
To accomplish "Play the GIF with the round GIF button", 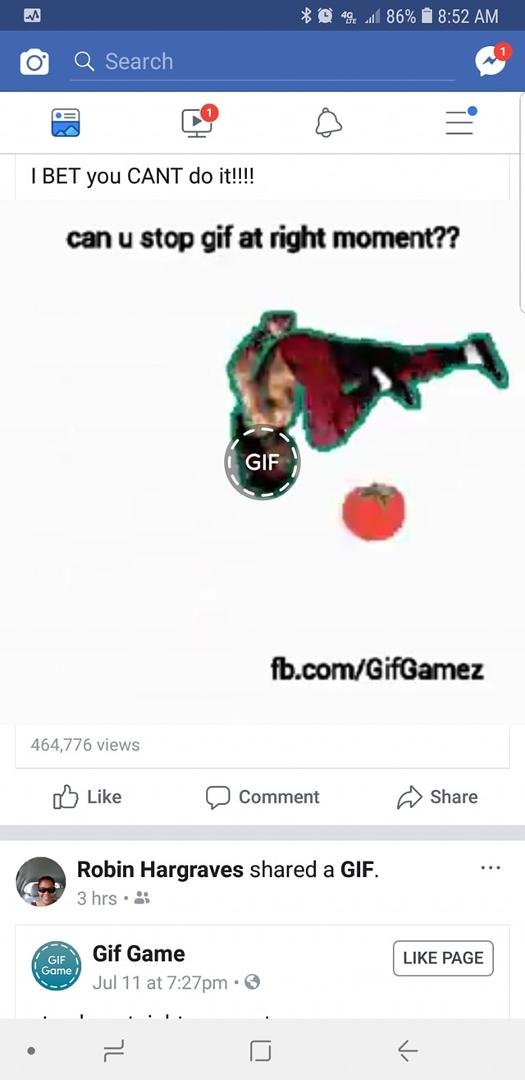I will 262,462.
